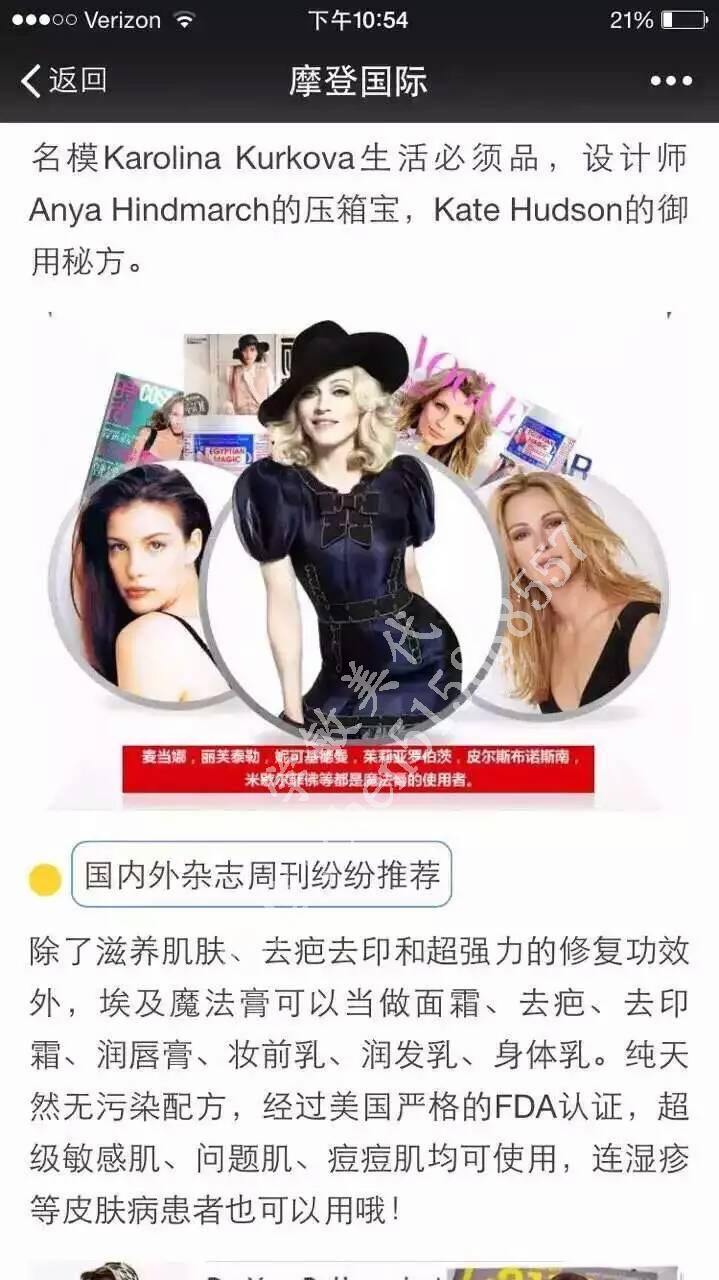The height and width of the screenshot is (1280, 719).
Task: Go back using the 返回 button
Action: coord(63,80)
